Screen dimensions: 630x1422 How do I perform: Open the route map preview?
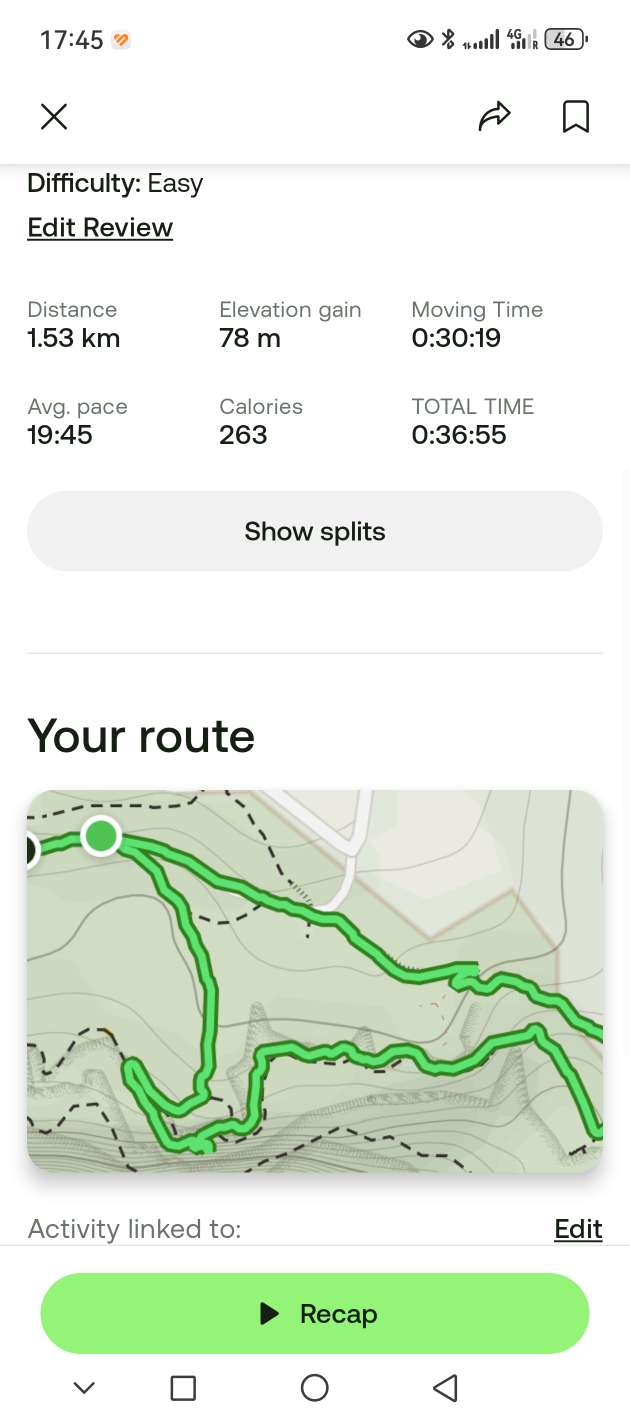point(315,980)
